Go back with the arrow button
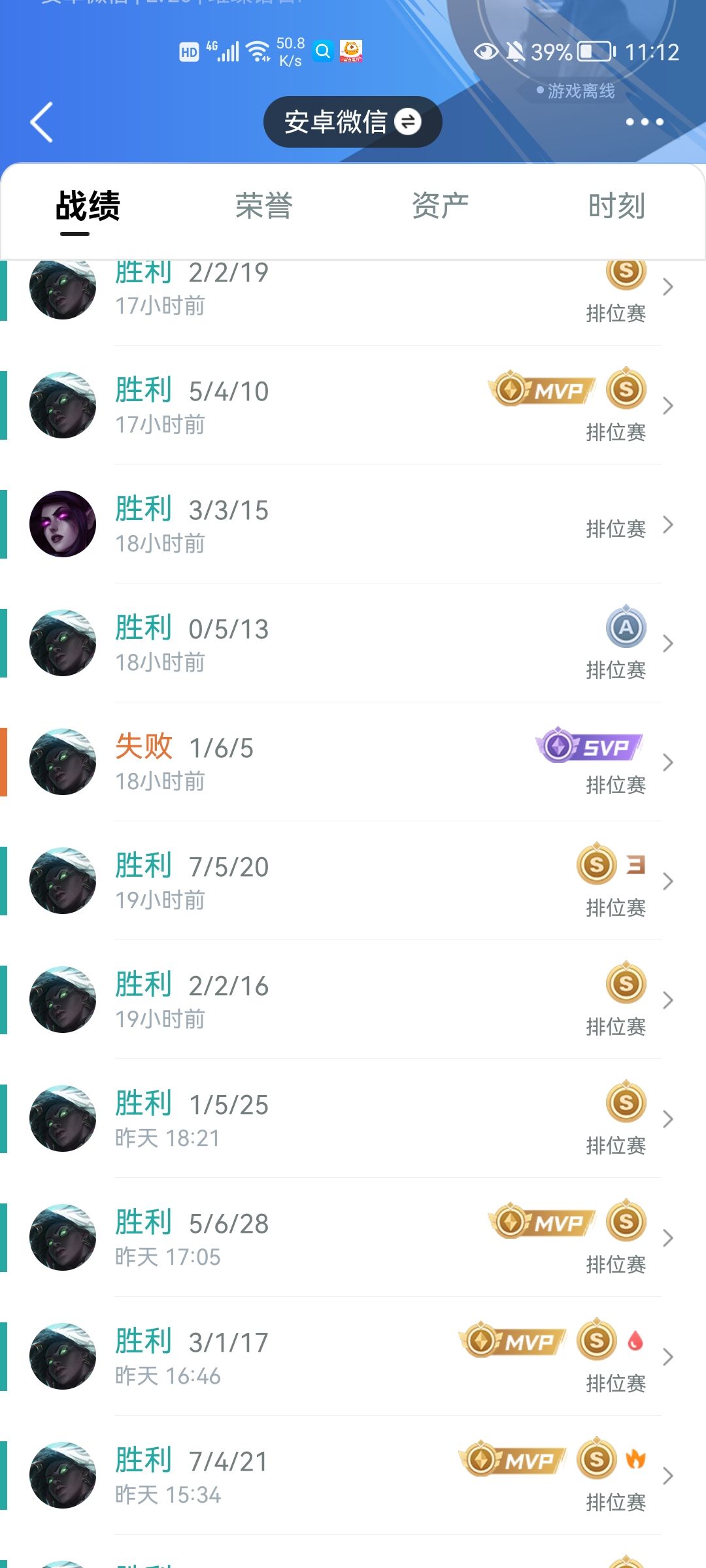 coord(42,122)
